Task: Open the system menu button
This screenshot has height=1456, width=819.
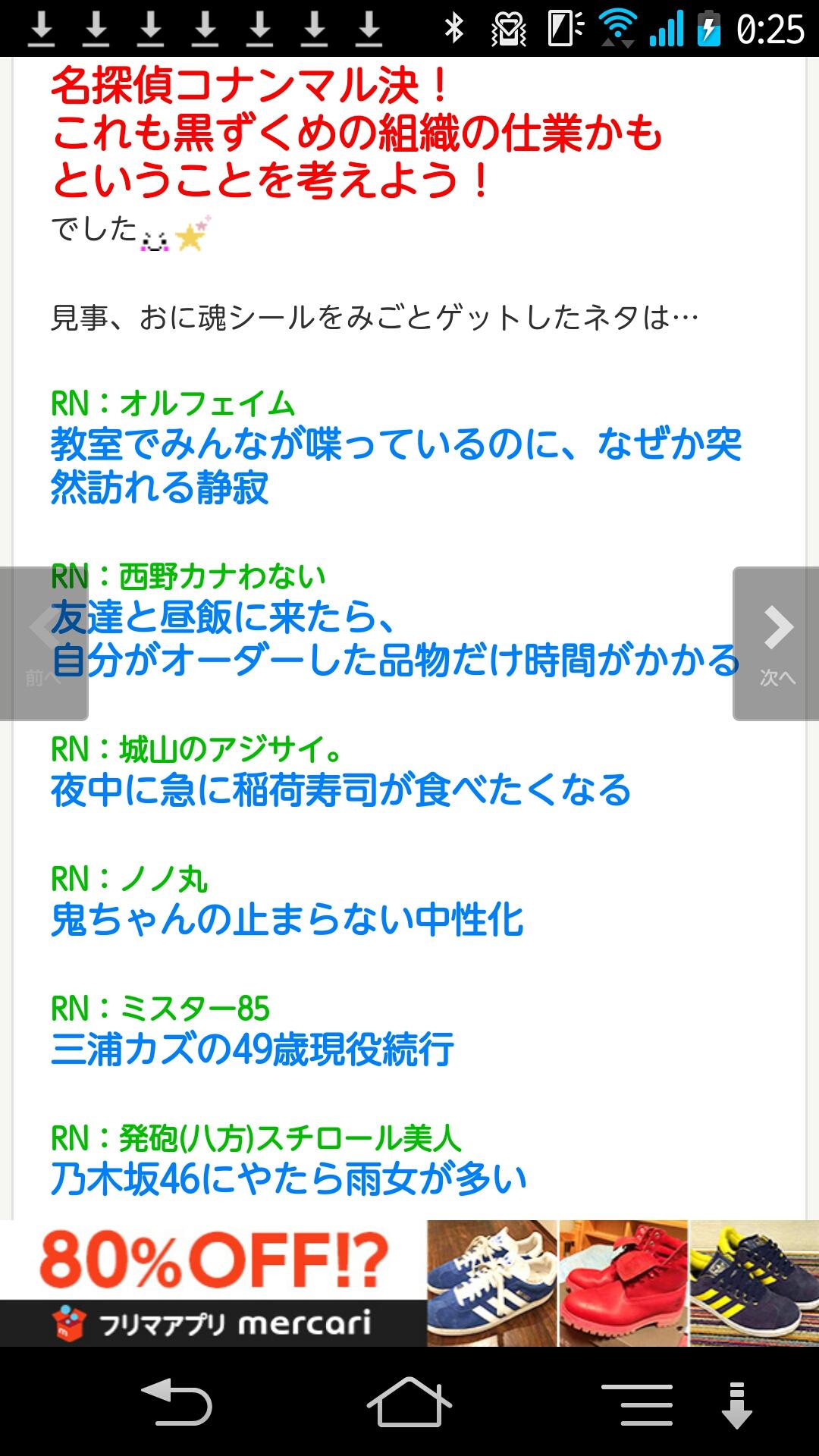Action: (637, 1404)
